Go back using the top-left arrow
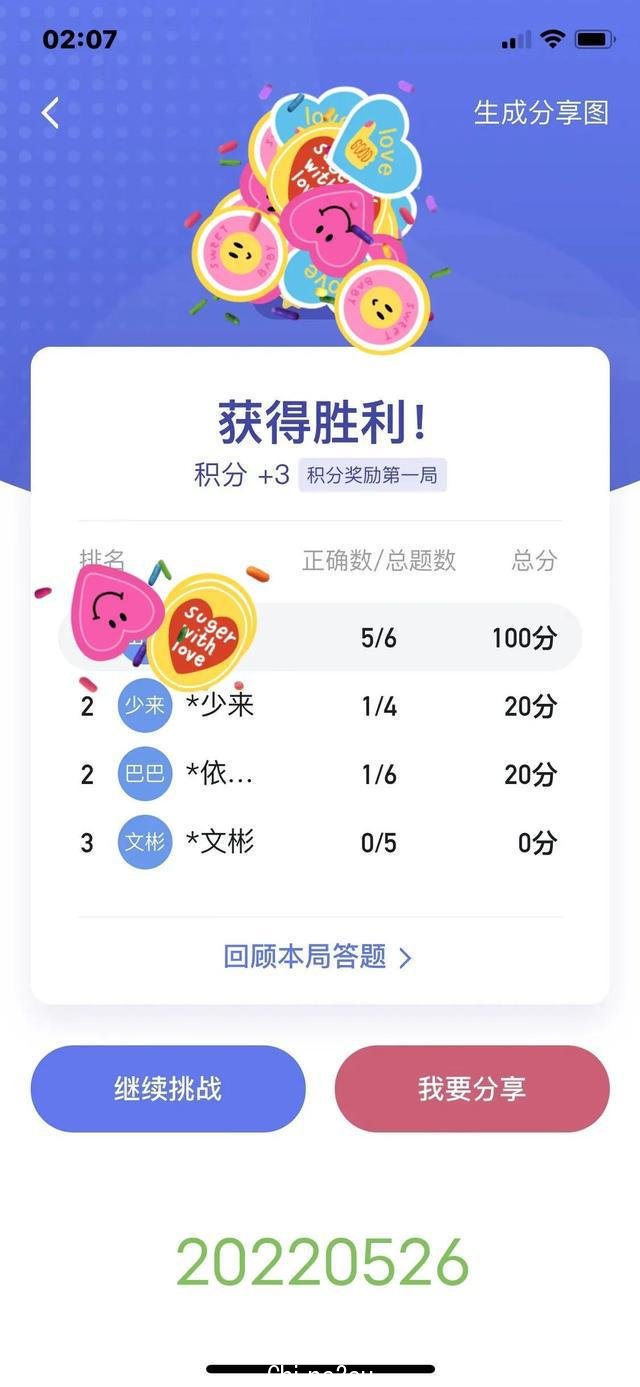Image resolution: width=640 pixels, height=1387 pixels. click(51, 113)
